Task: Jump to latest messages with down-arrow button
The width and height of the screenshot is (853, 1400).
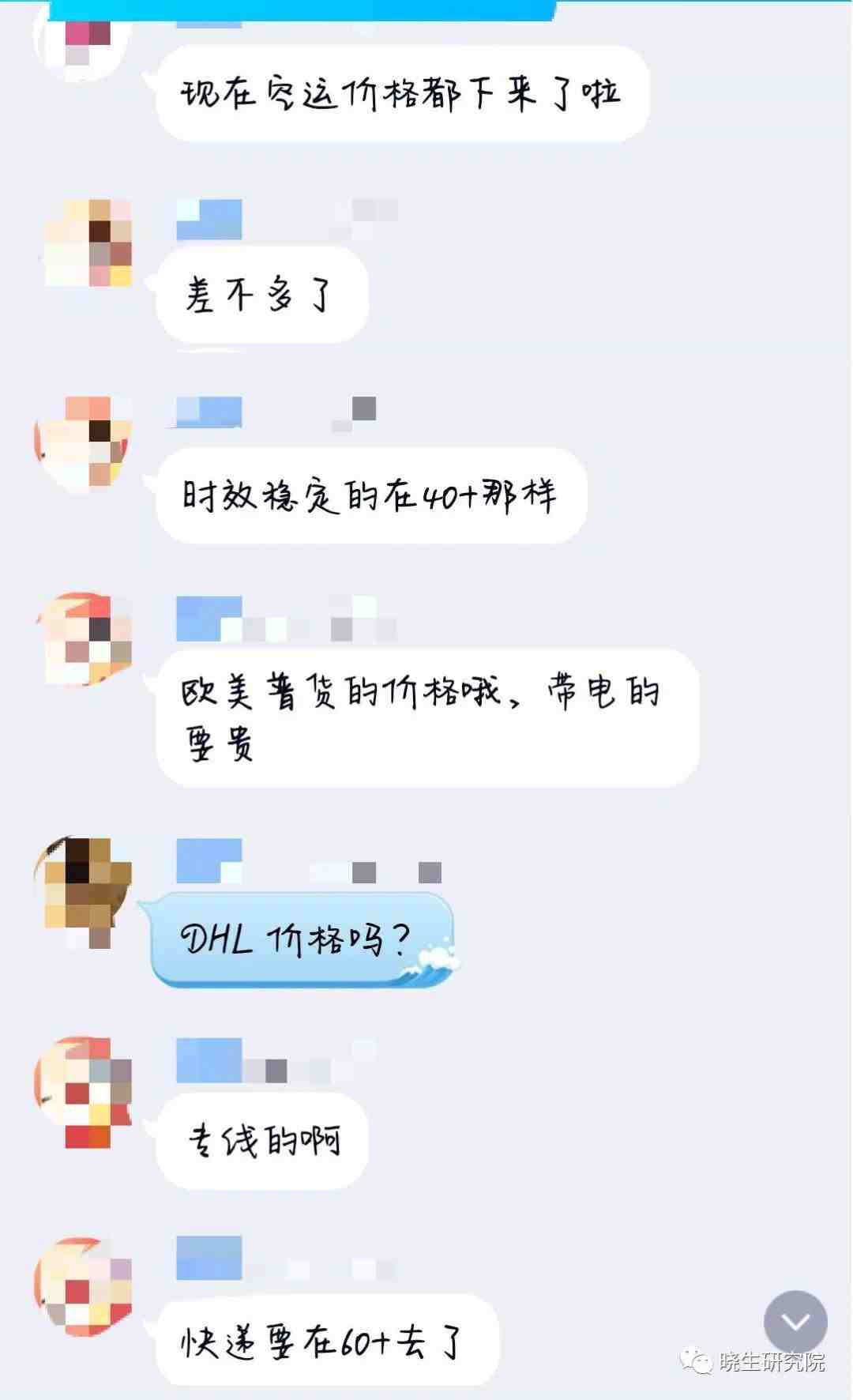Action: pos(795,1322)
